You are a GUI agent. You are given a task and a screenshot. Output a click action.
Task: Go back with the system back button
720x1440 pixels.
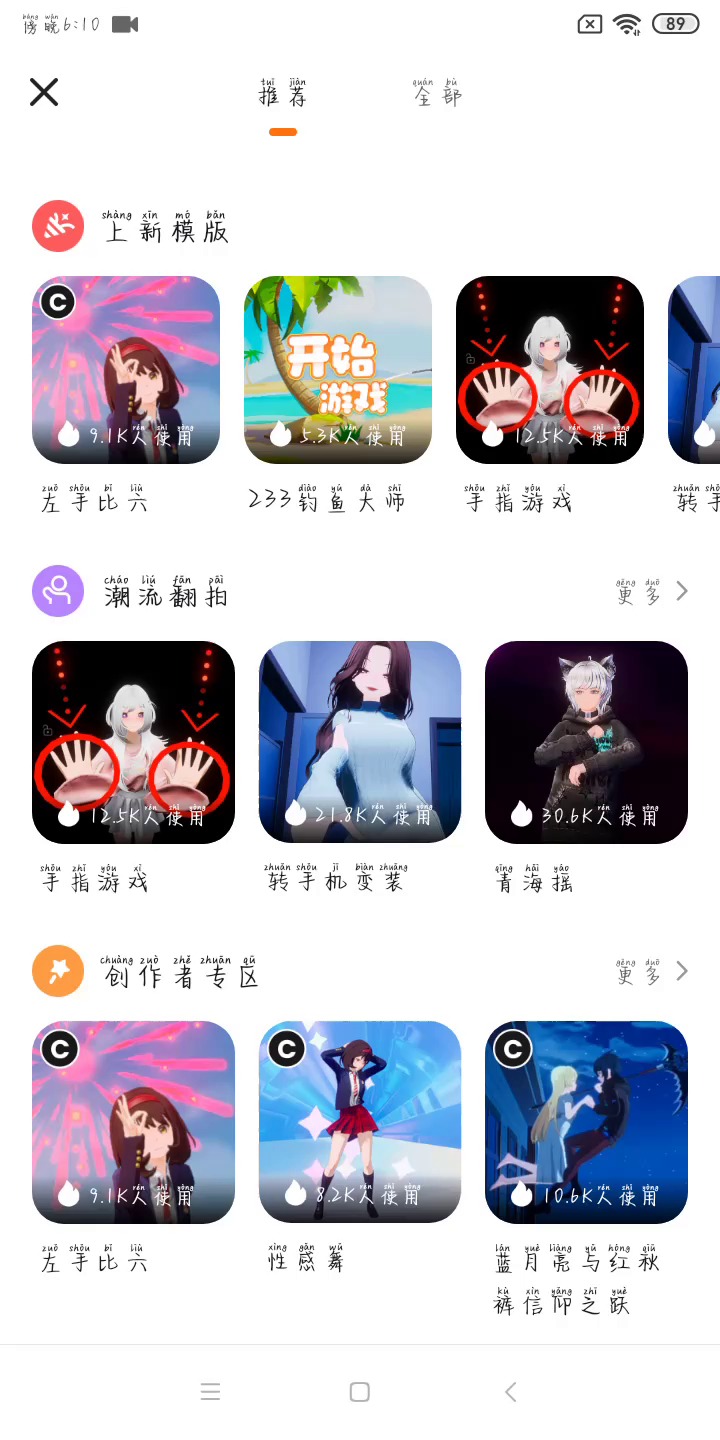pyautogui.click(x=510, y=1392)
